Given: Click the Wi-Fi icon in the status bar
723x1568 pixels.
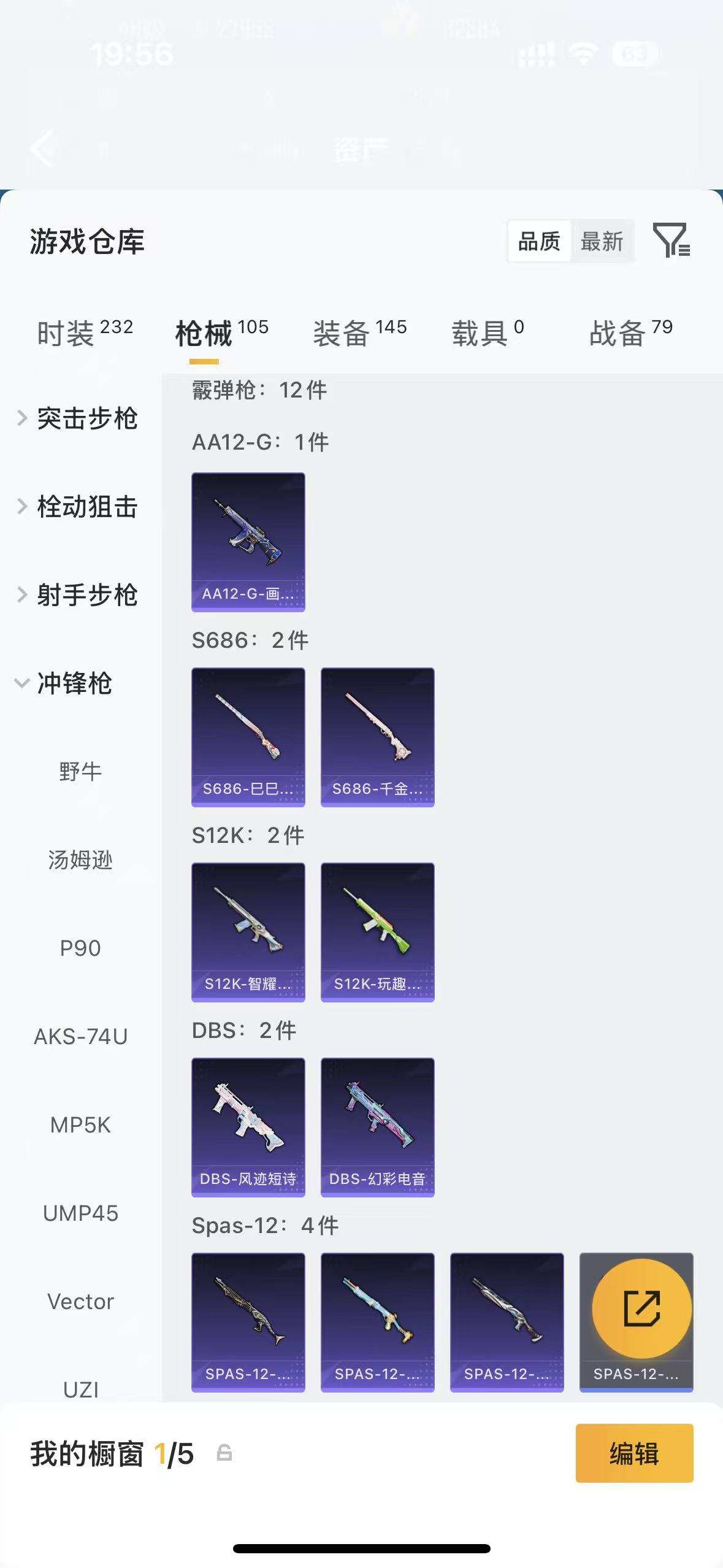Looking at the screenshot, I should tap(582, 53).
